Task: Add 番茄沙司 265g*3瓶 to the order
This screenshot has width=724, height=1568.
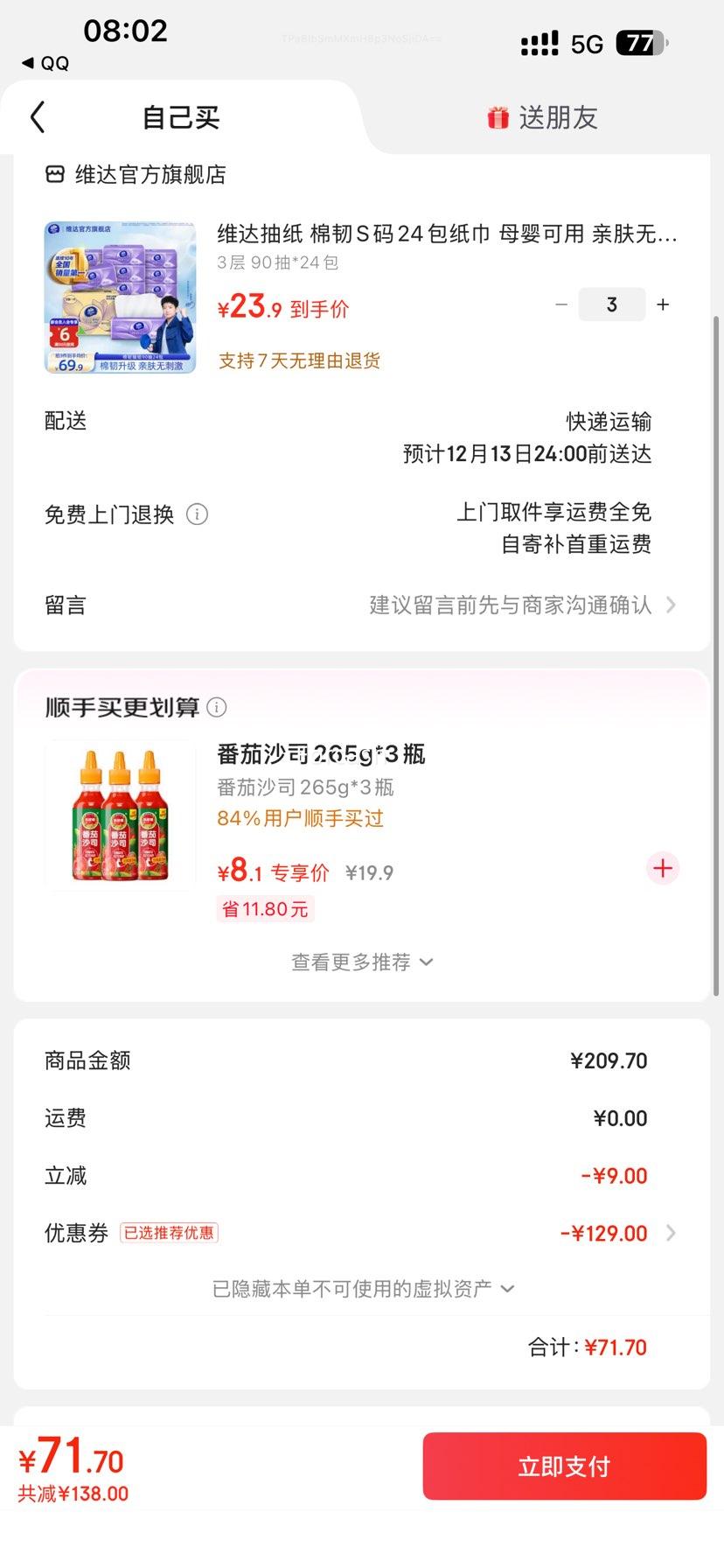Action: [x=663, y=868]
